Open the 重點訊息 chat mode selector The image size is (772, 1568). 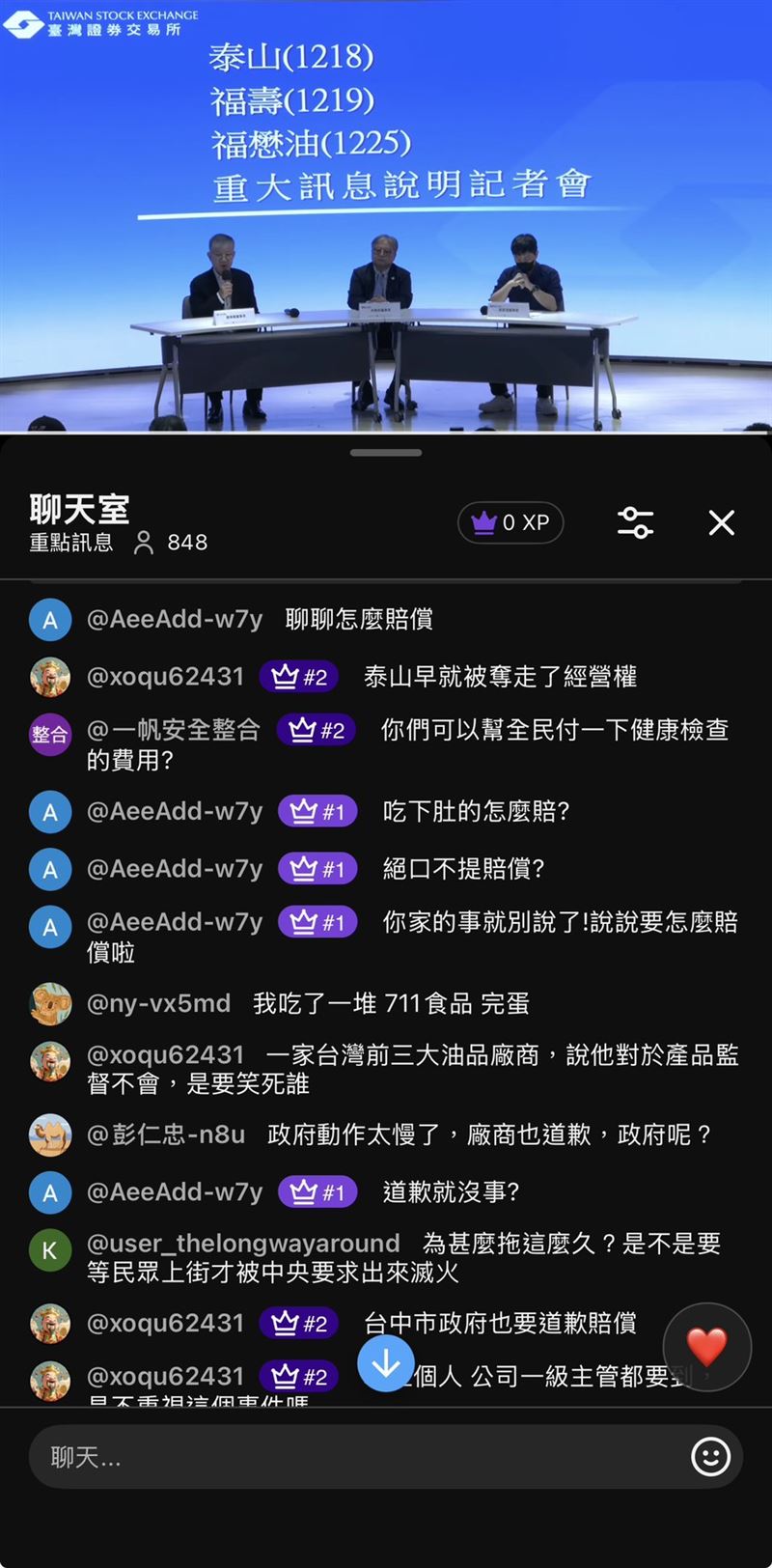click(x=71, y=543)
